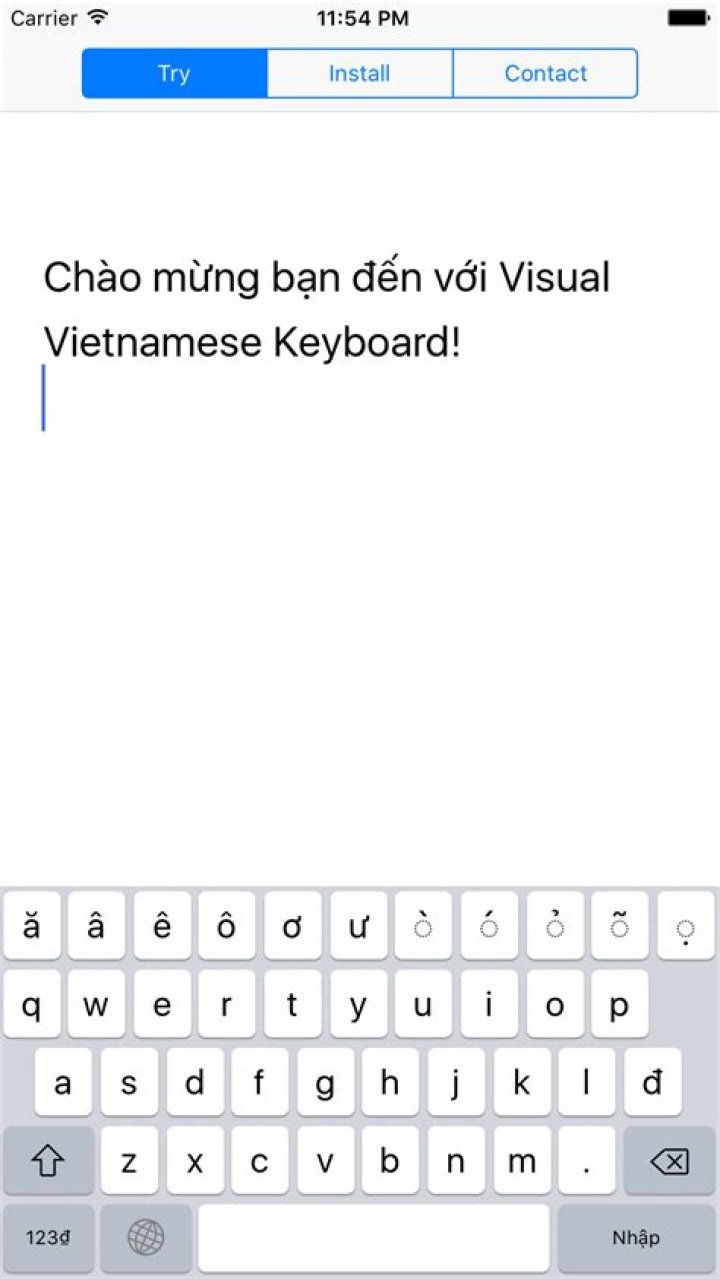Tap the text area to place cursor

[360, 550]
